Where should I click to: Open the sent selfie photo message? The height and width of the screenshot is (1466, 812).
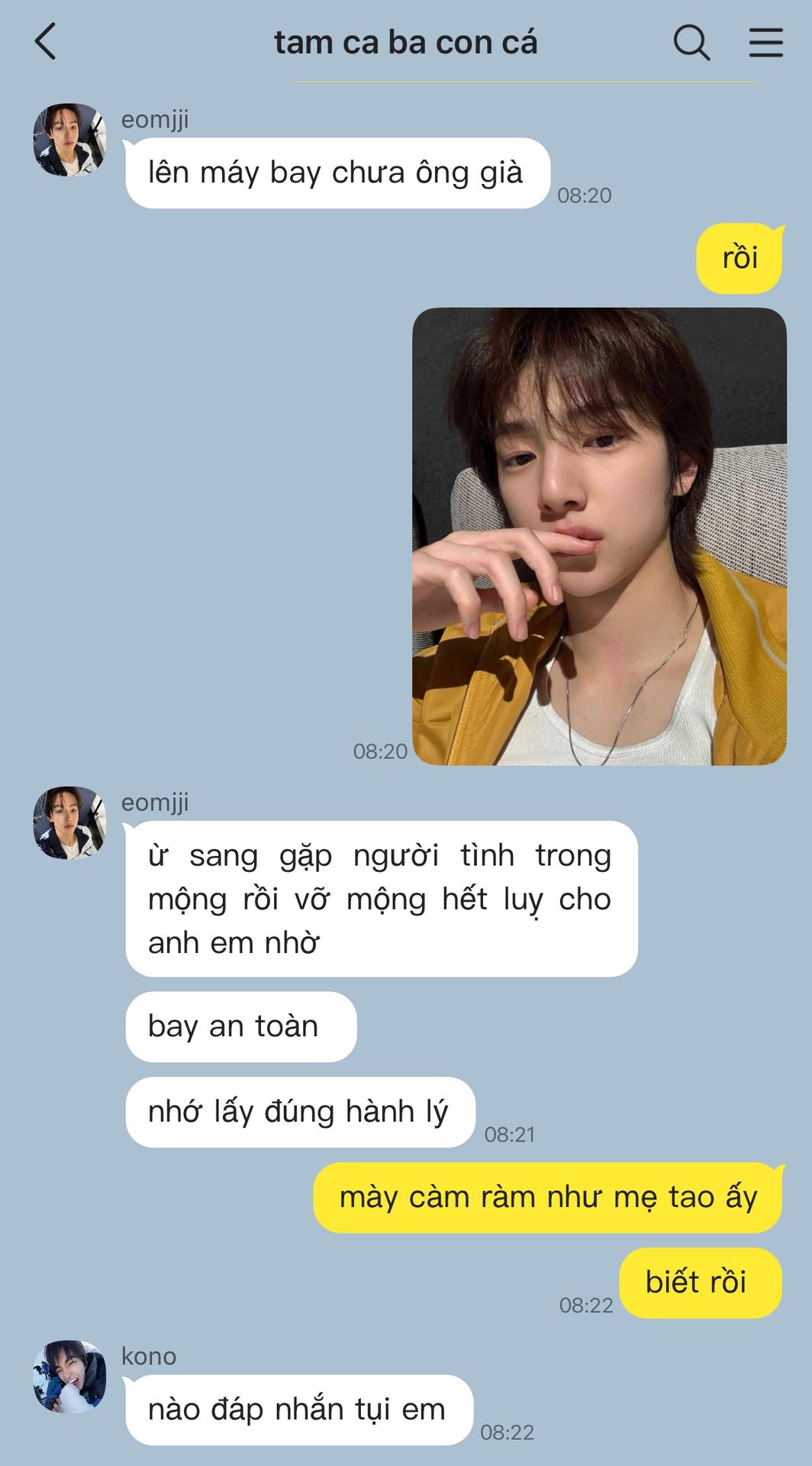tap(599, 536)
